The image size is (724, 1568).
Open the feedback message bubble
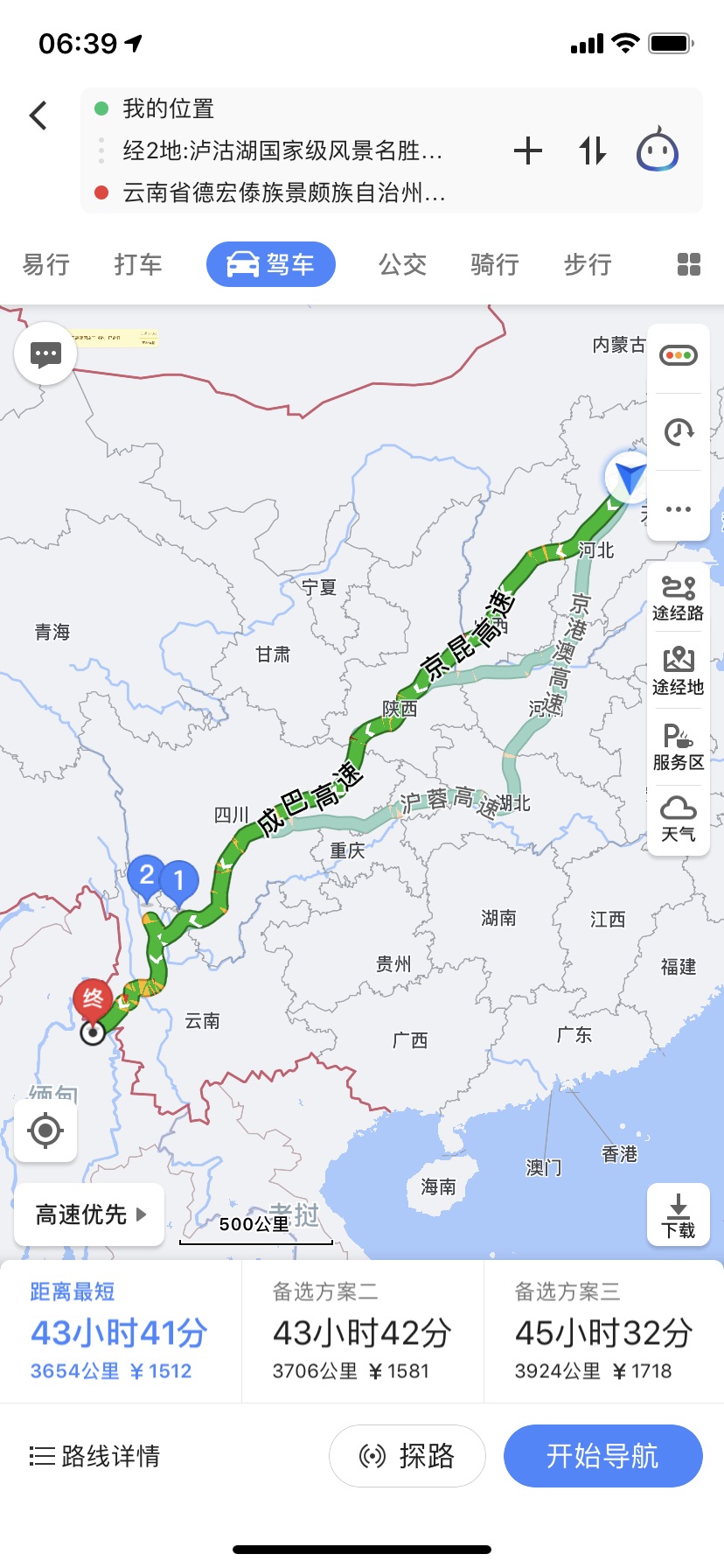(x=45, y=354)
